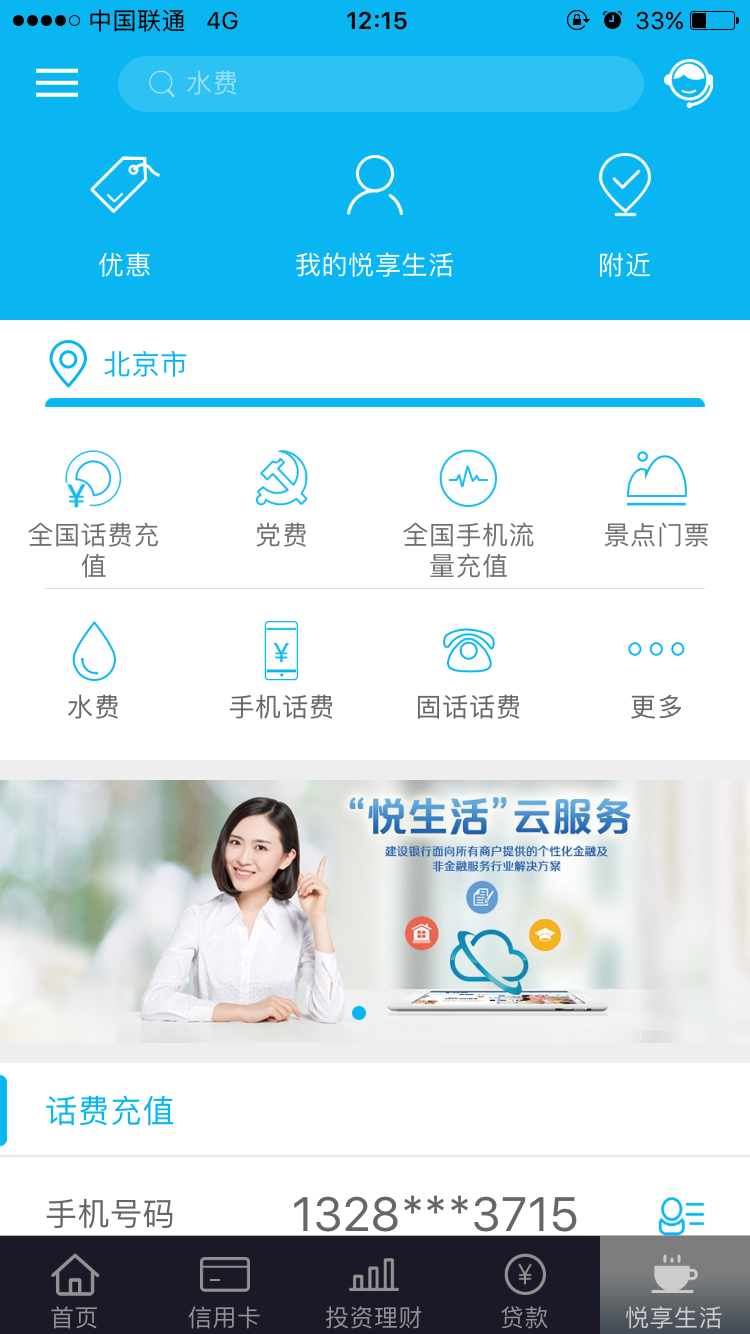Image resolution: width=750 pixels, height=1334 pixels.
Task: Open the hamburger drawer menu
Action: pyautogui.click(x=57, y=83)
